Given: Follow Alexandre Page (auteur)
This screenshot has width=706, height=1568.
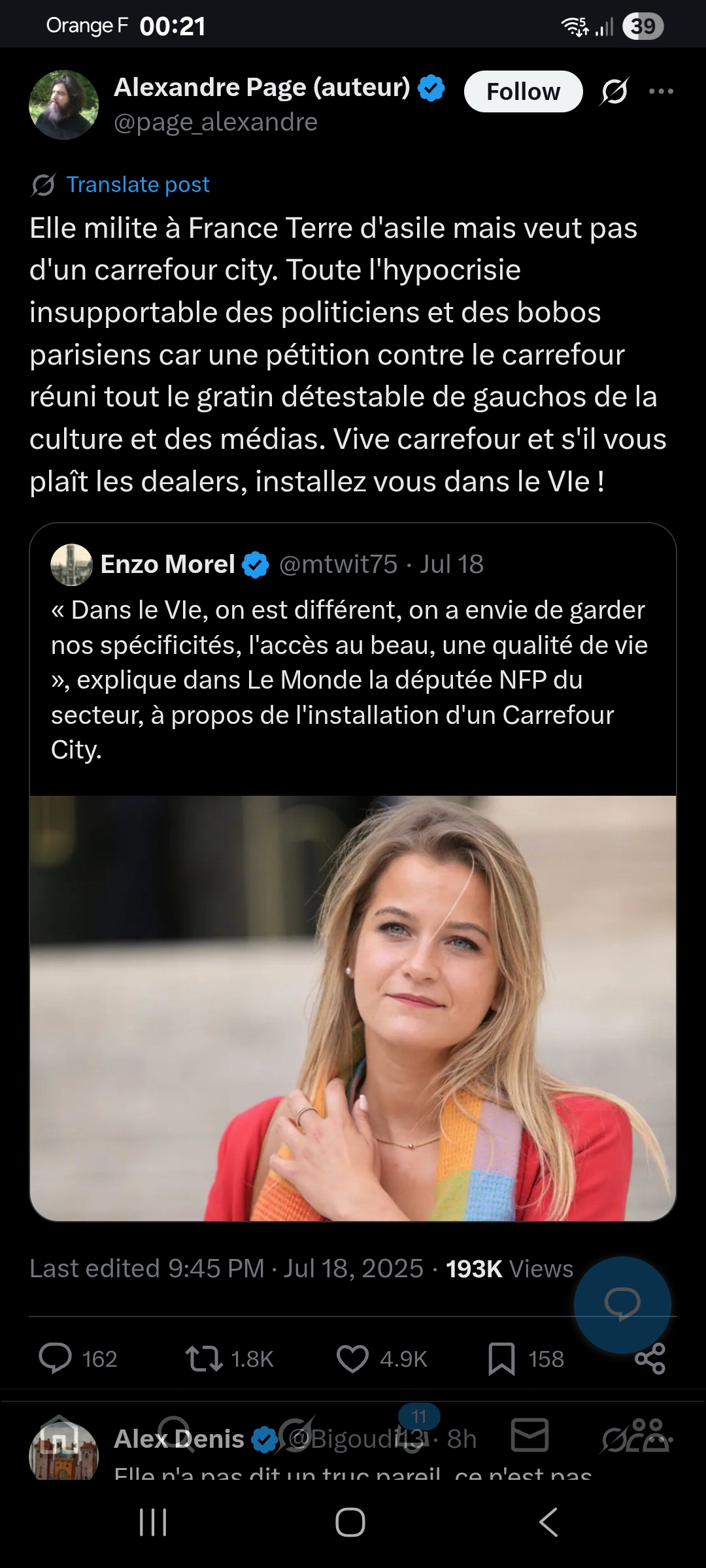Looking at the screenshot, I should coord(523,91).
